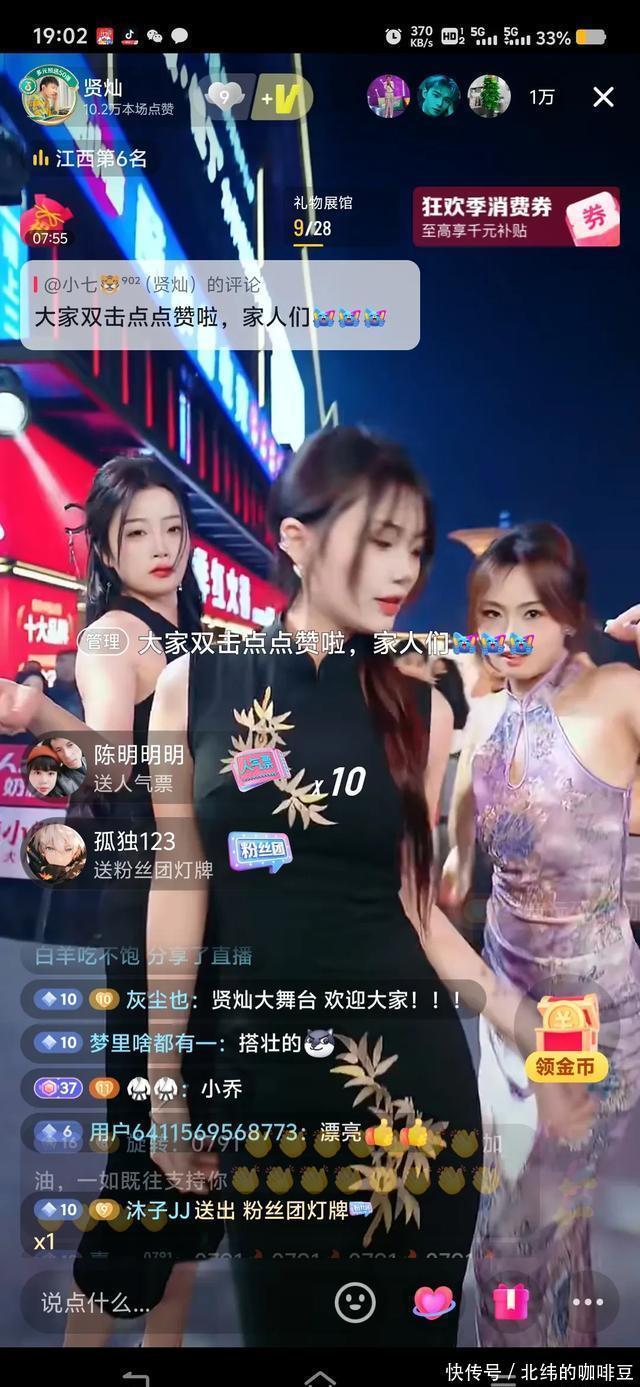640x1387 pixels.
Task: Open streamer 贤灿's profile avatar
Action: pos(50,97)
